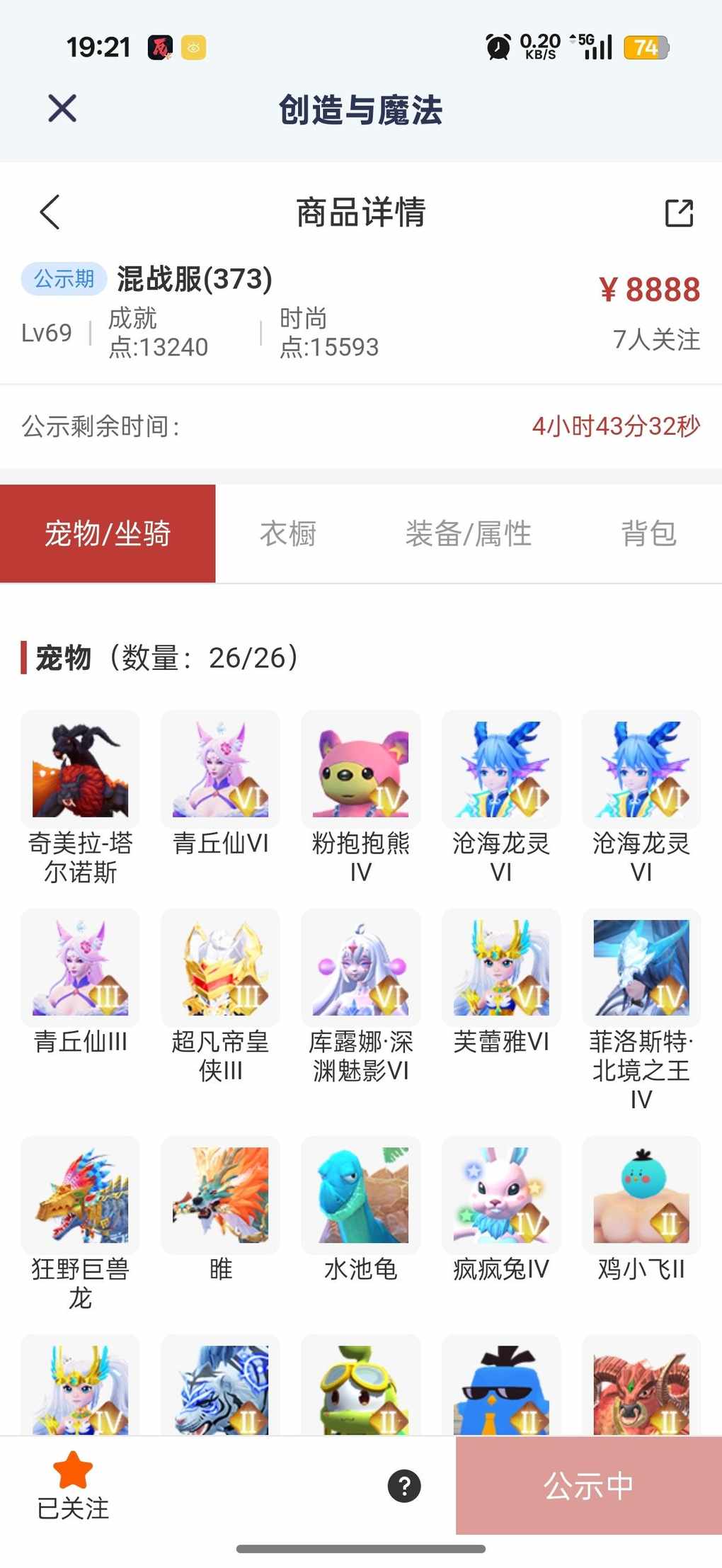Open 菲洛斯特·北境之王IV pet

(641, 967)
